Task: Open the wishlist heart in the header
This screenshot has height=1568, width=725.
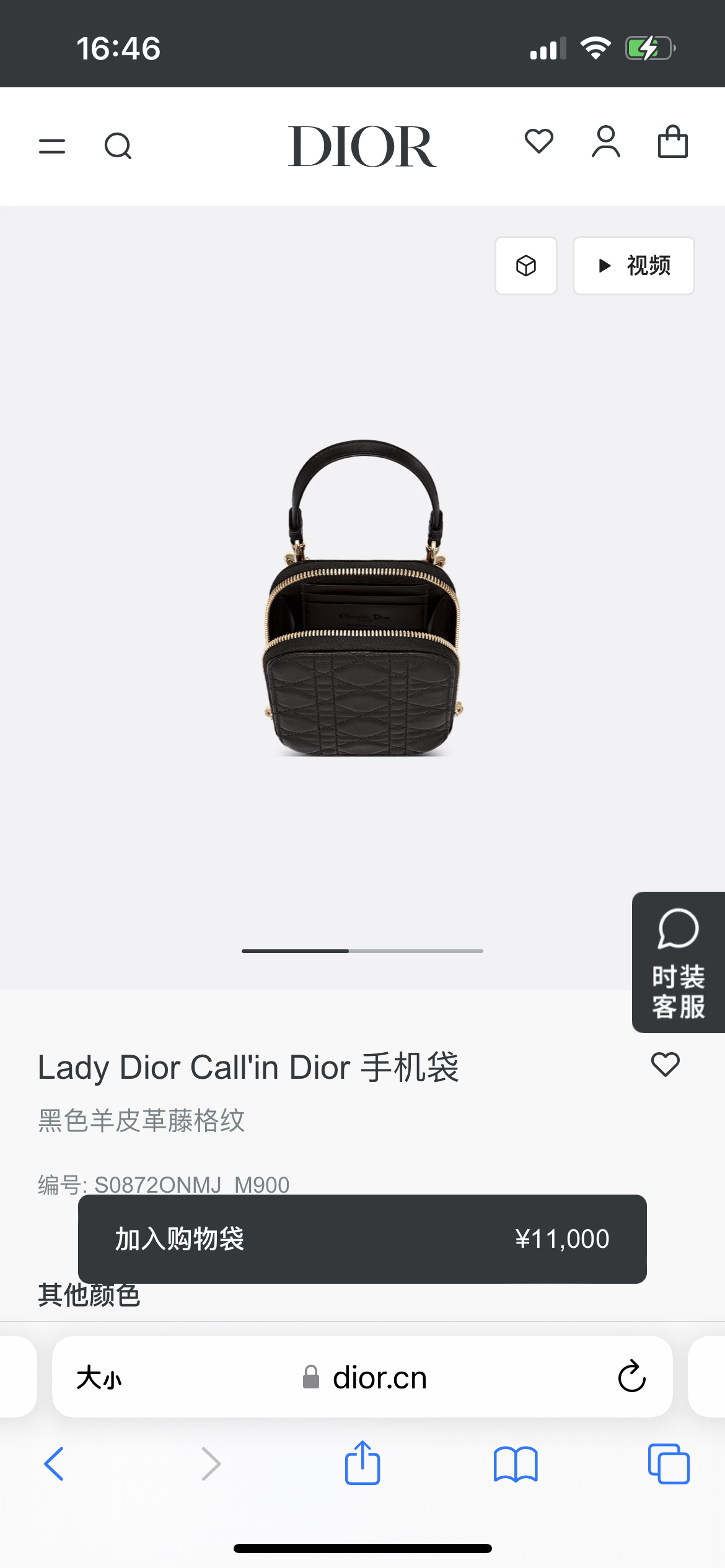Action: [538, 142]
